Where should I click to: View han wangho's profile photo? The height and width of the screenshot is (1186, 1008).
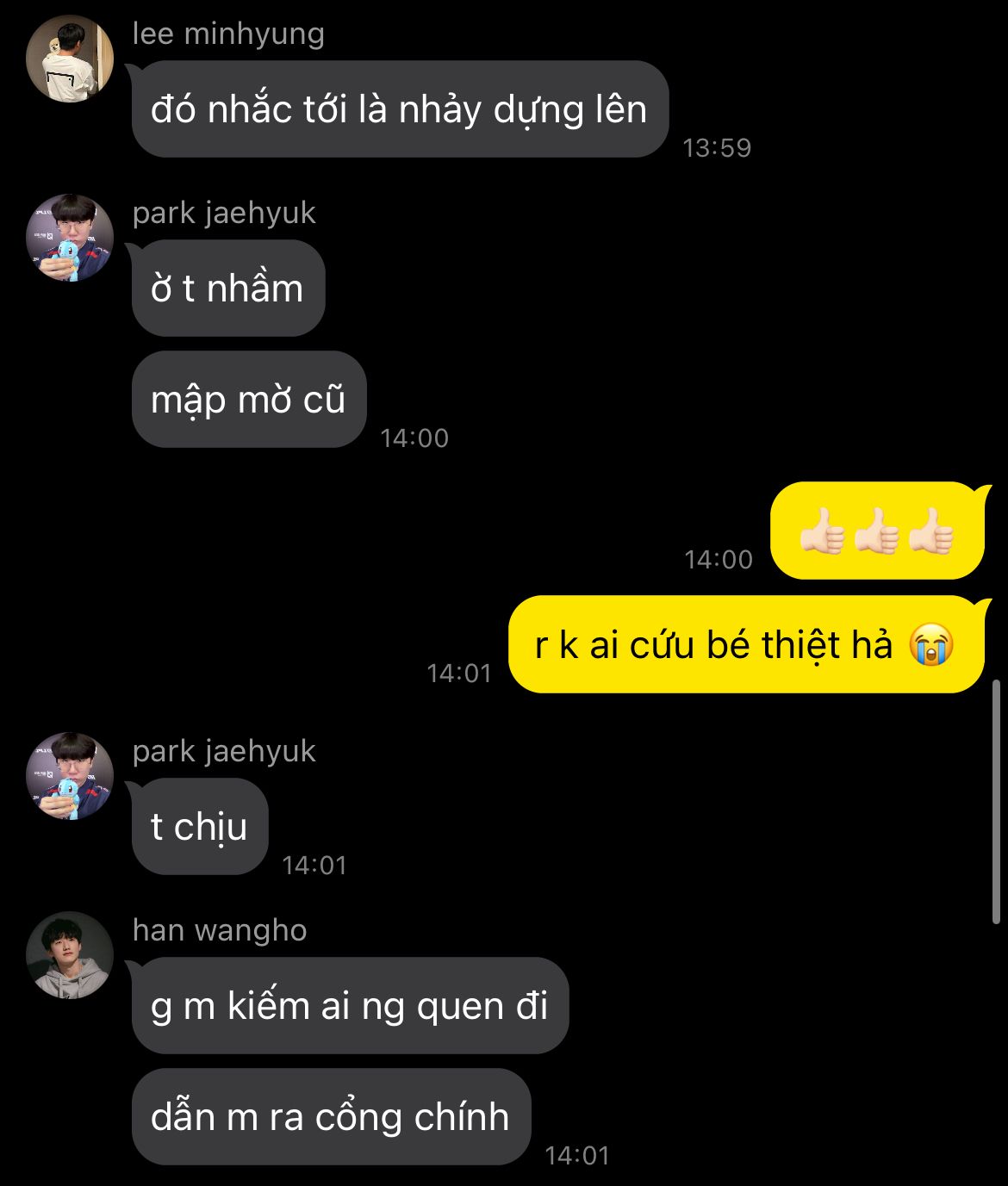(70, 955)
